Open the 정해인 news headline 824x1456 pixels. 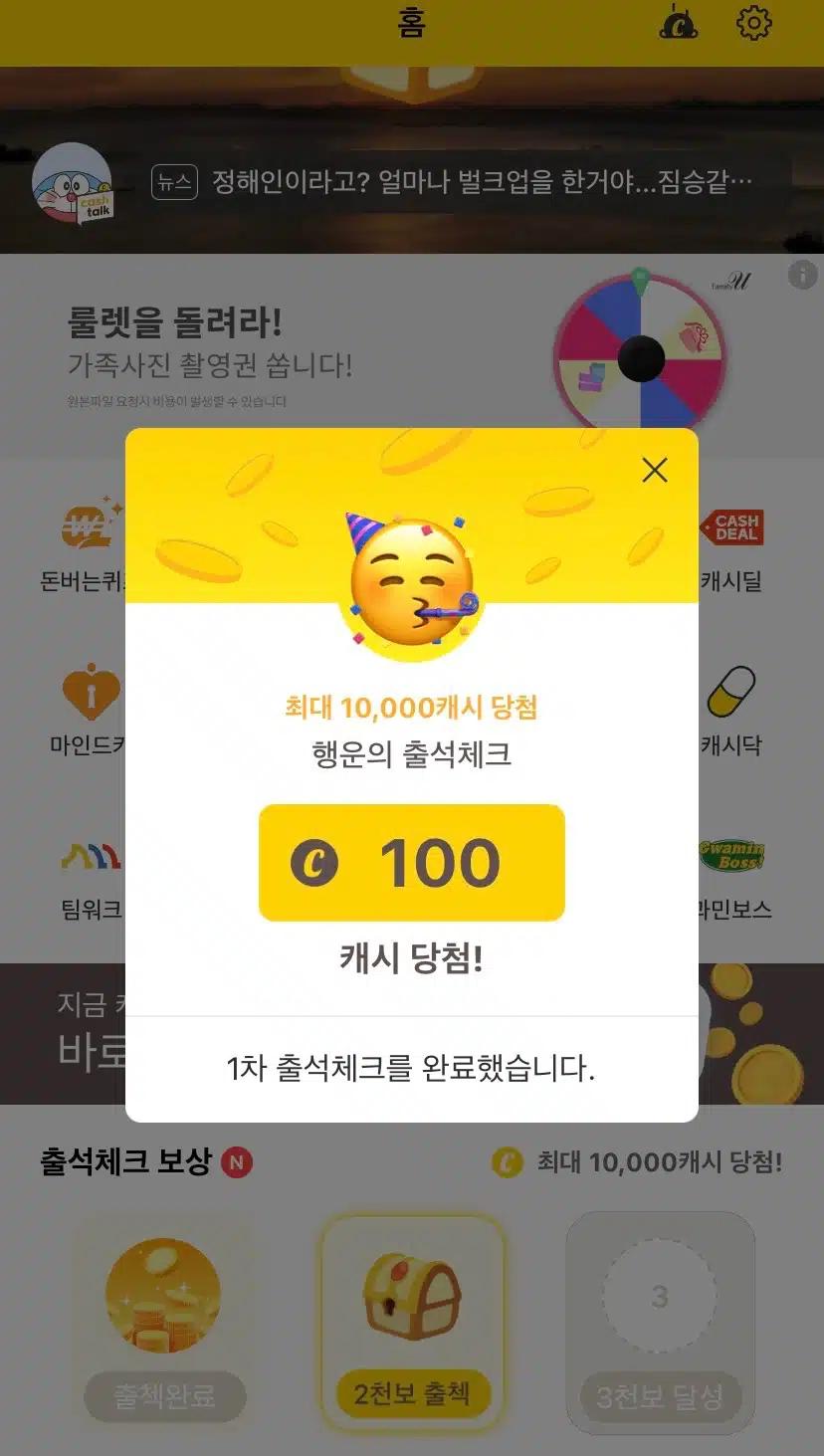point(453,182)
